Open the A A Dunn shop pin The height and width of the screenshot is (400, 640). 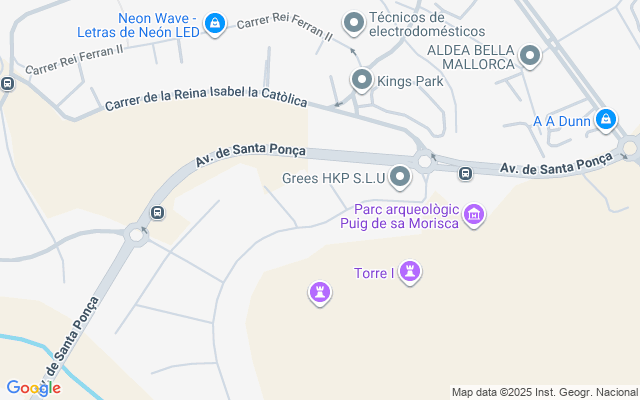click(605, 120)
